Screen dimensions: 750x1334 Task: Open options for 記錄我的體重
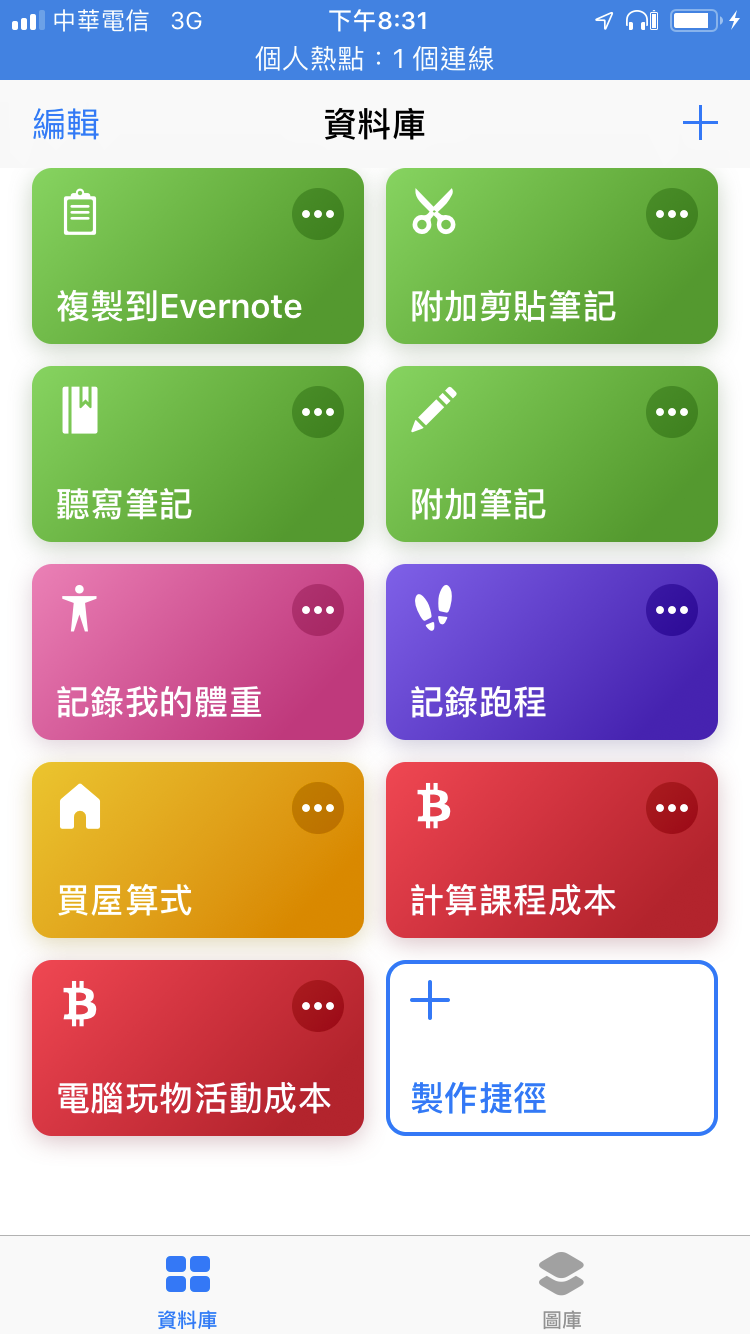click(318, 610)
